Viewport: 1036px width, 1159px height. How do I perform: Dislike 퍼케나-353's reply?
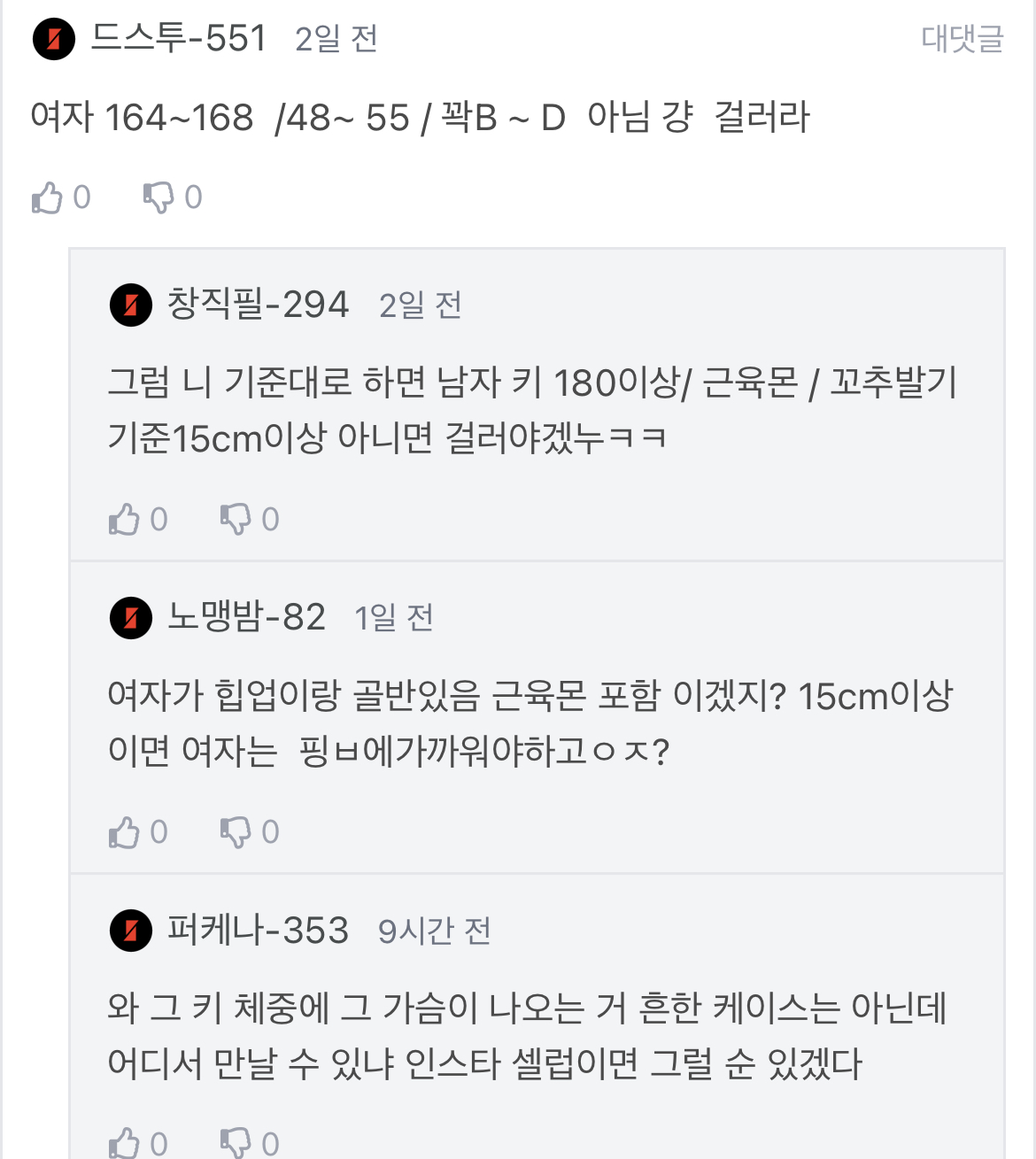(x=236, y=1143)
